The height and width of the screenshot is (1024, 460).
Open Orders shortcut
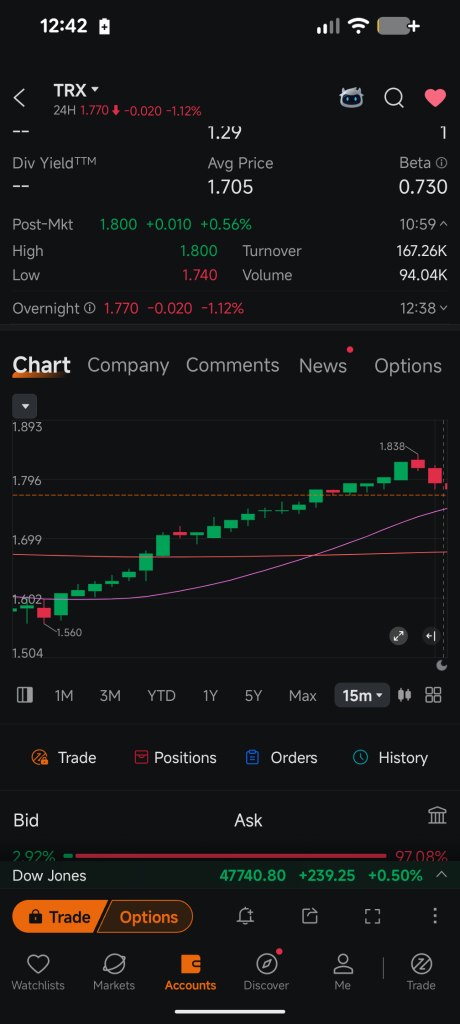(x=282, y=758)
